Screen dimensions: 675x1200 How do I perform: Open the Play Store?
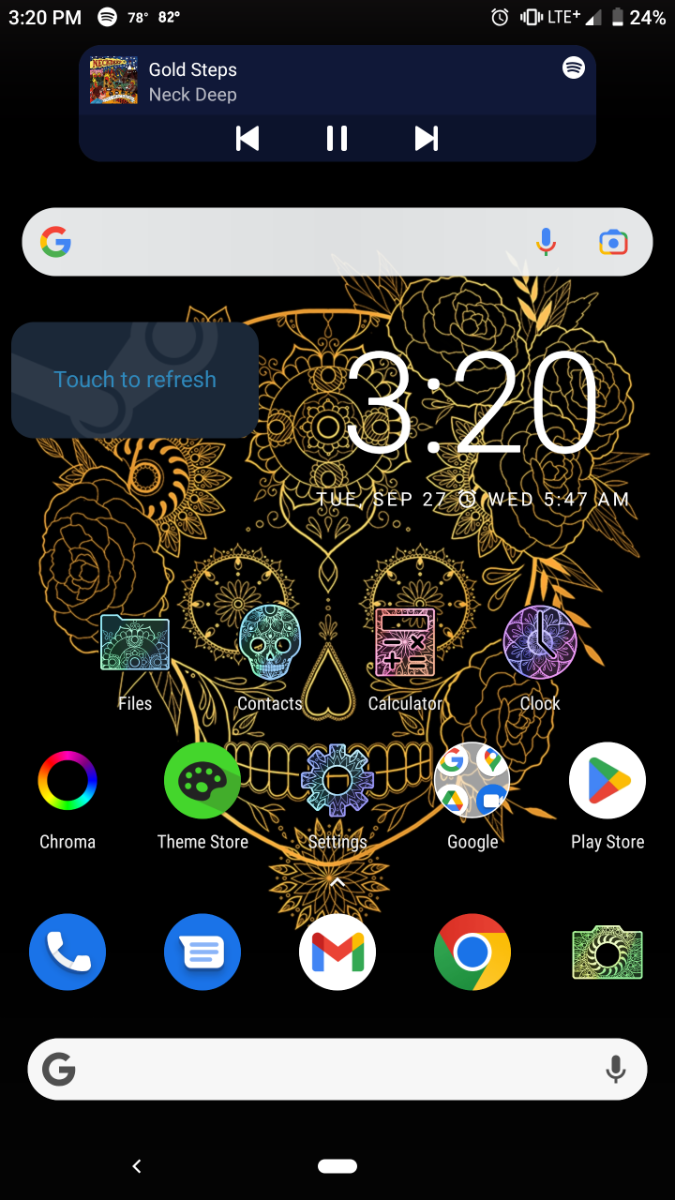point(607,797)
